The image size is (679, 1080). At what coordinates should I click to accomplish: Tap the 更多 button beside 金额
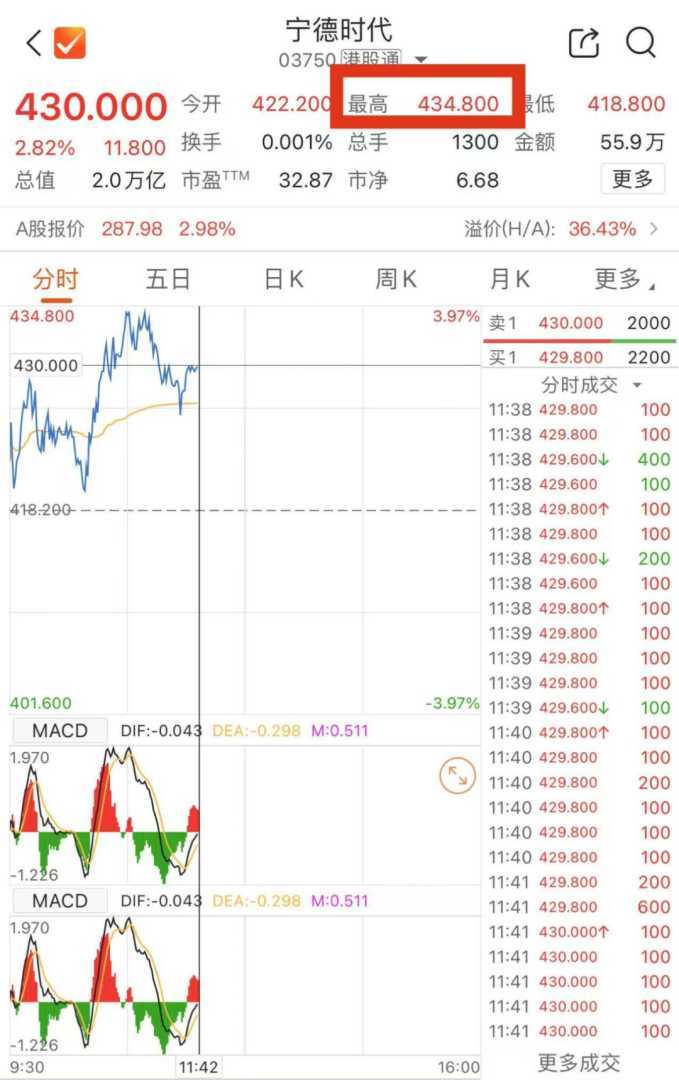[632, 180]
